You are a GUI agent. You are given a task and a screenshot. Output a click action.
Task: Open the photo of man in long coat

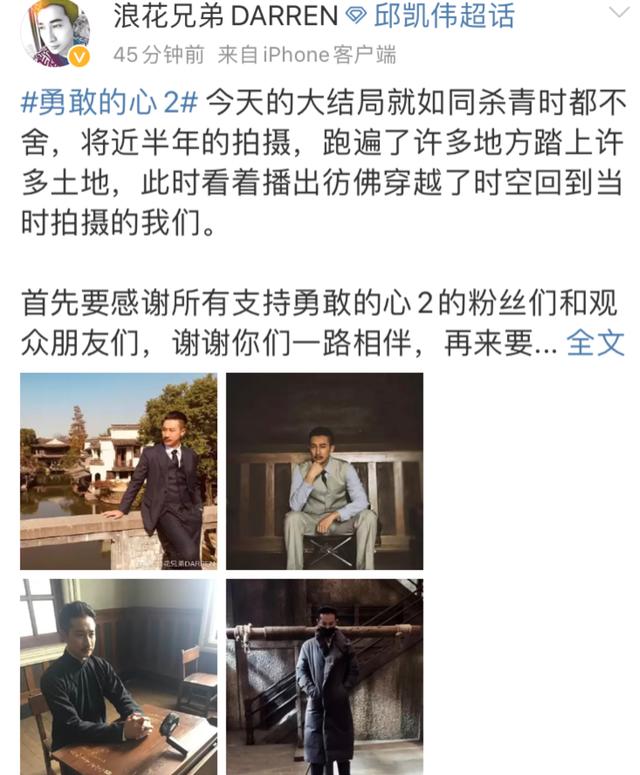[x=324, y=676]
